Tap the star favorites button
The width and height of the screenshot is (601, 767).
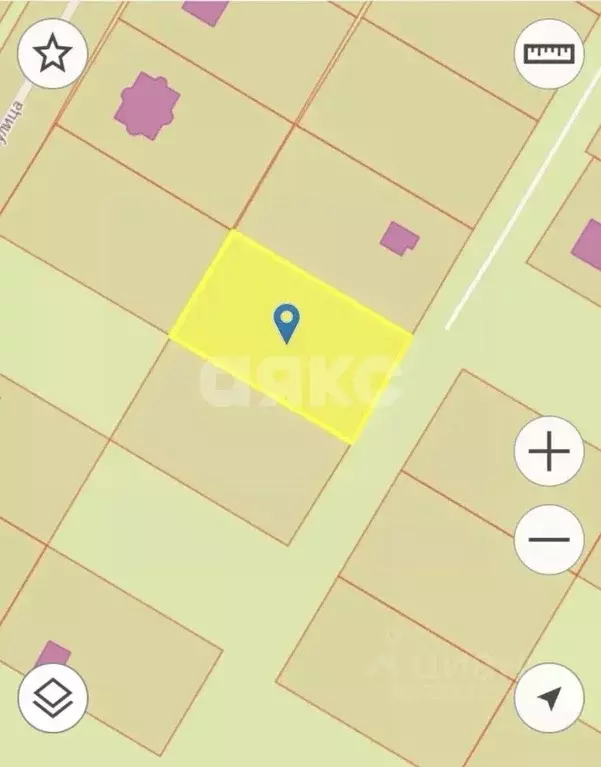tap(53, 54)
